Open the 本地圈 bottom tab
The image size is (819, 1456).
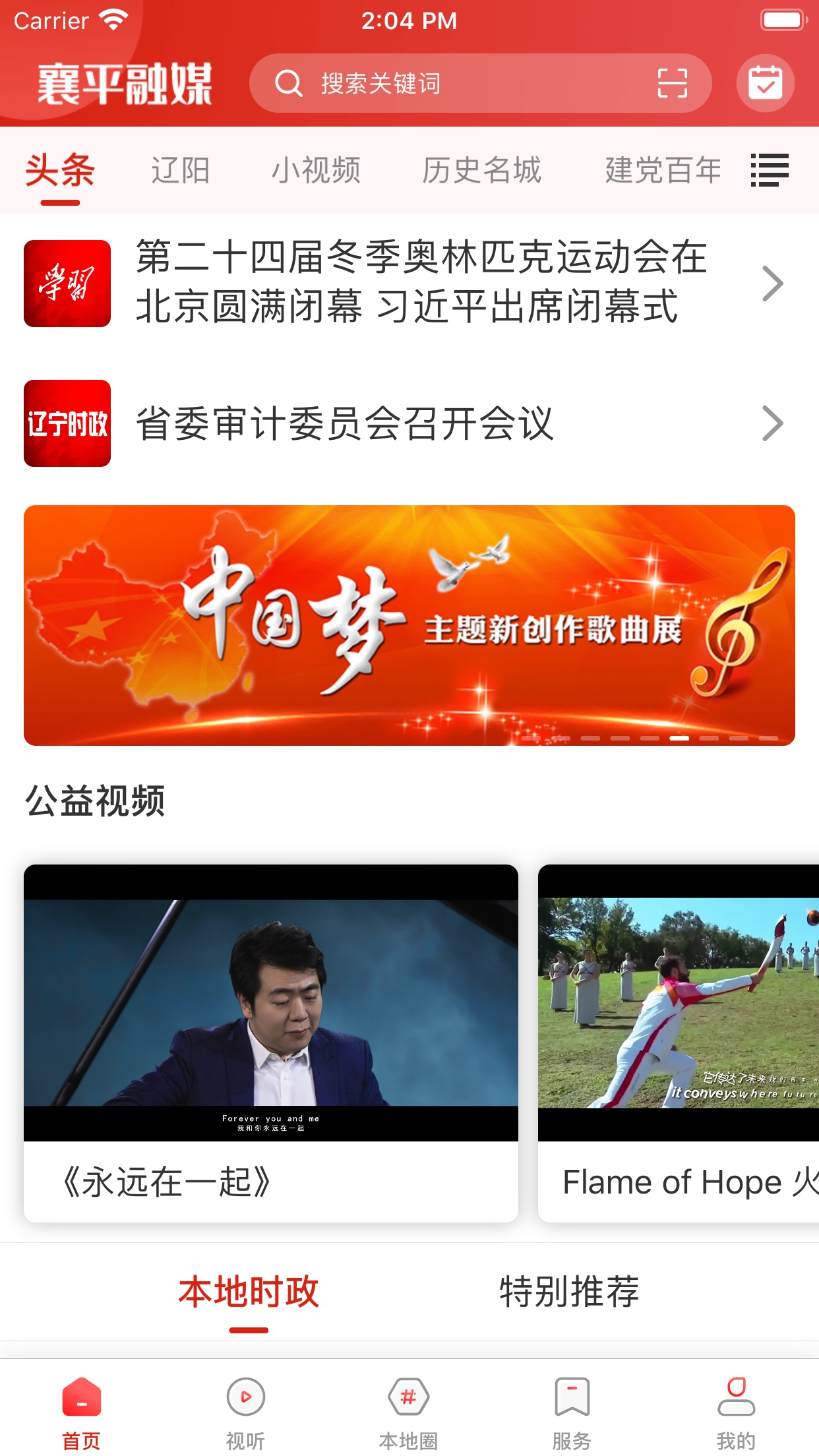[x=408, y=1412]
